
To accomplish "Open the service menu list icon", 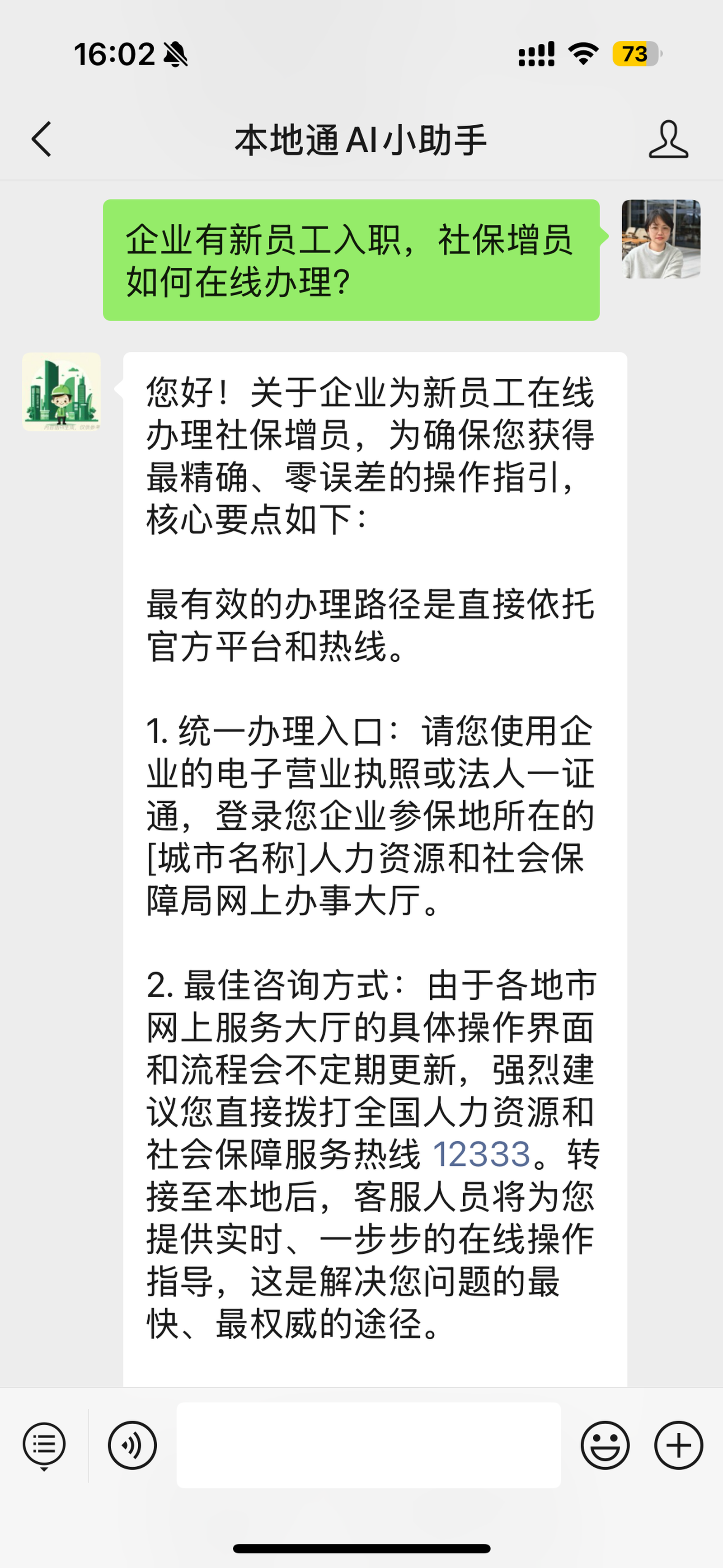I will tap(44, 1445).
